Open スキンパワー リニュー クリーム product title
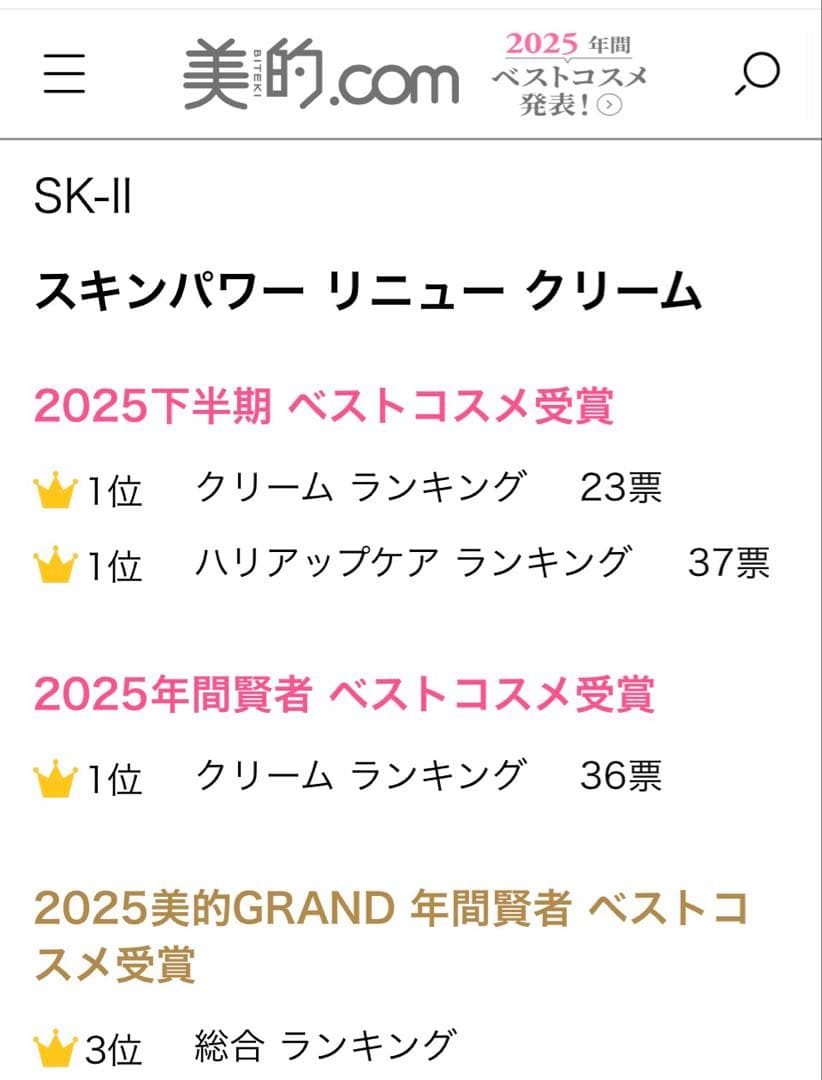 pos(365,289)
